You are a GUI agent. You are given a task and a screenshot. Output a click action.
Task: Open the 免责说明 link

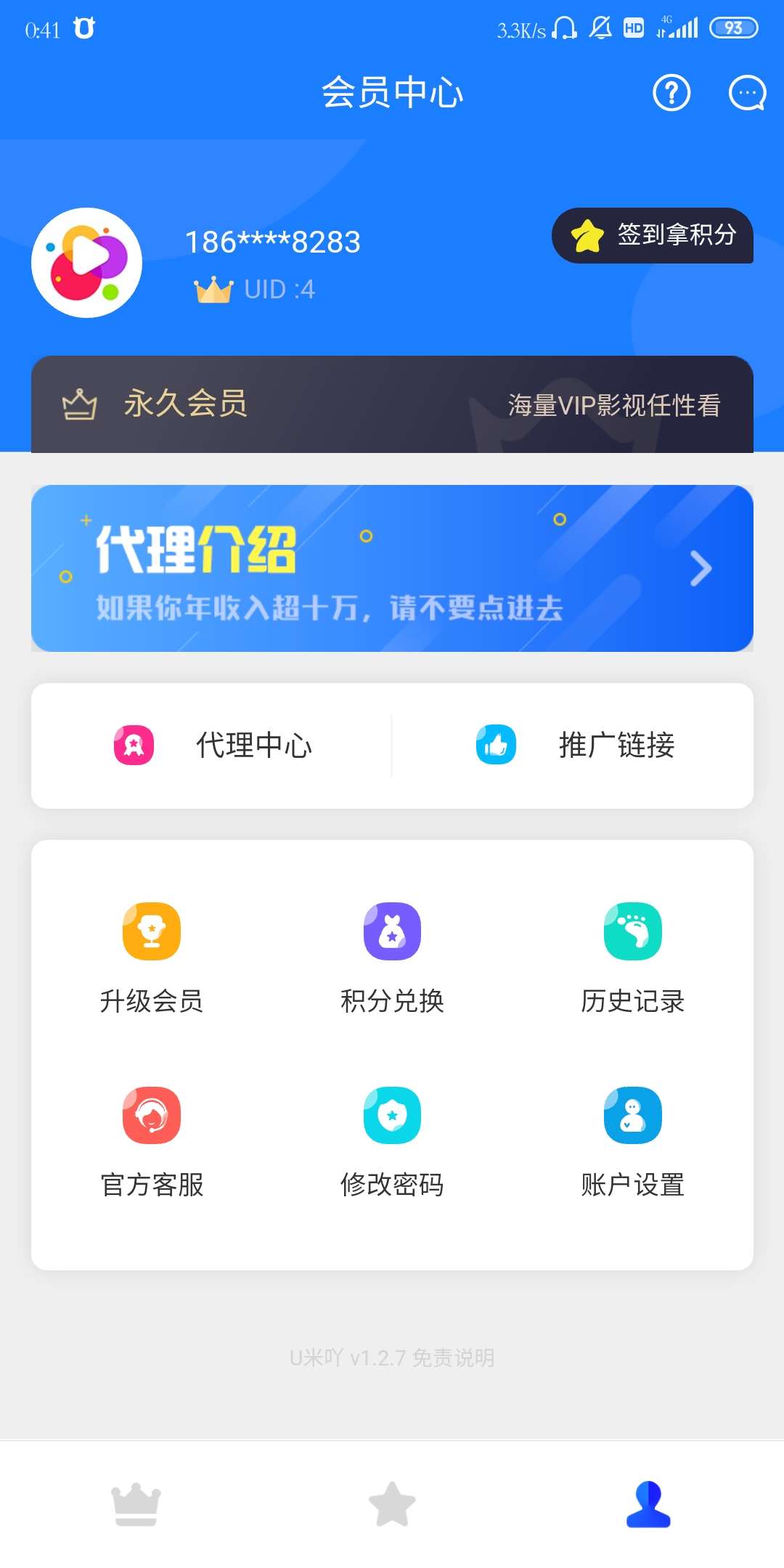click(x=454, y=1357)
